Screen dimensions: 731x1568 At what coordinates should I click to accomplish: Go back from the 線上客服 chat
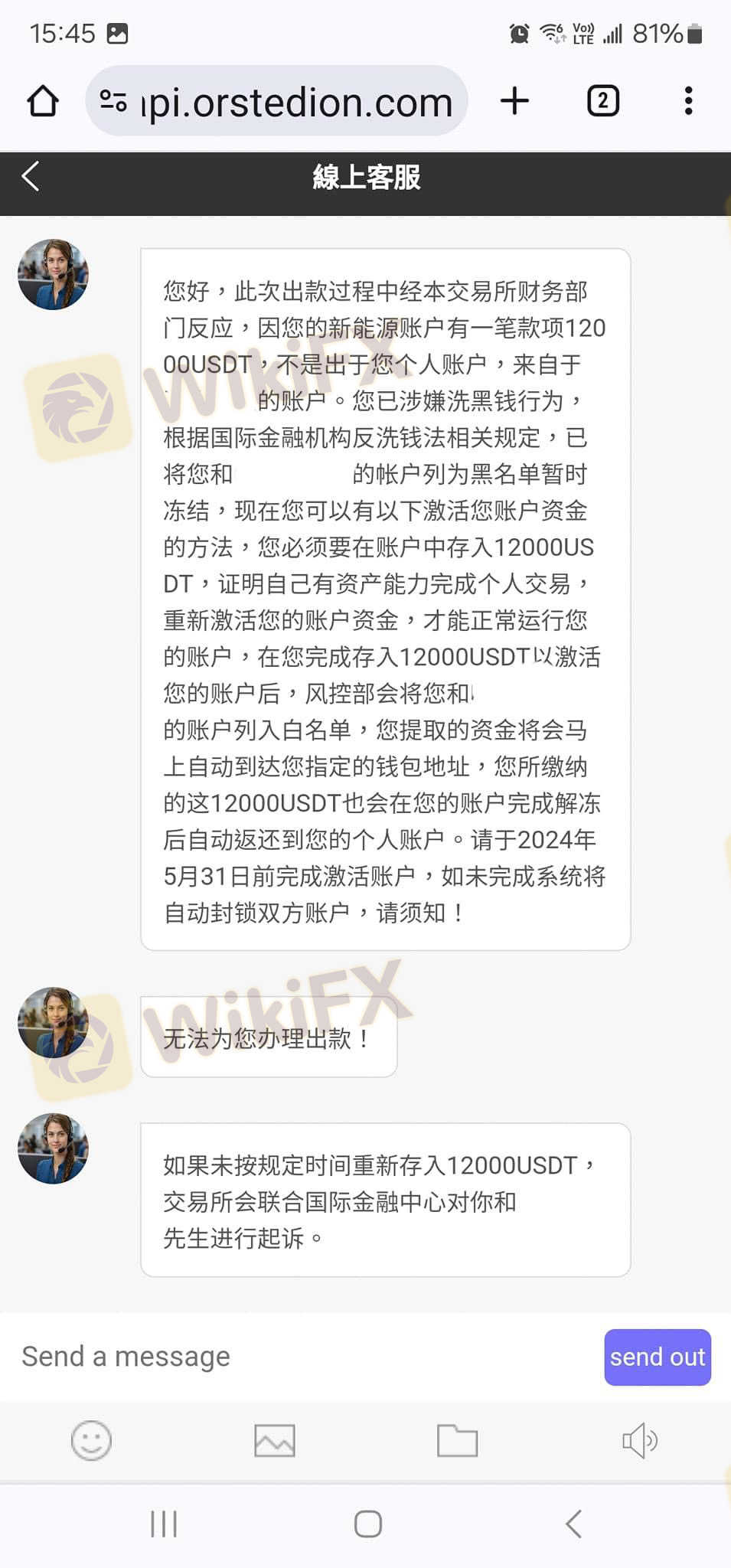pyautogui.click(x=31, y=177)
